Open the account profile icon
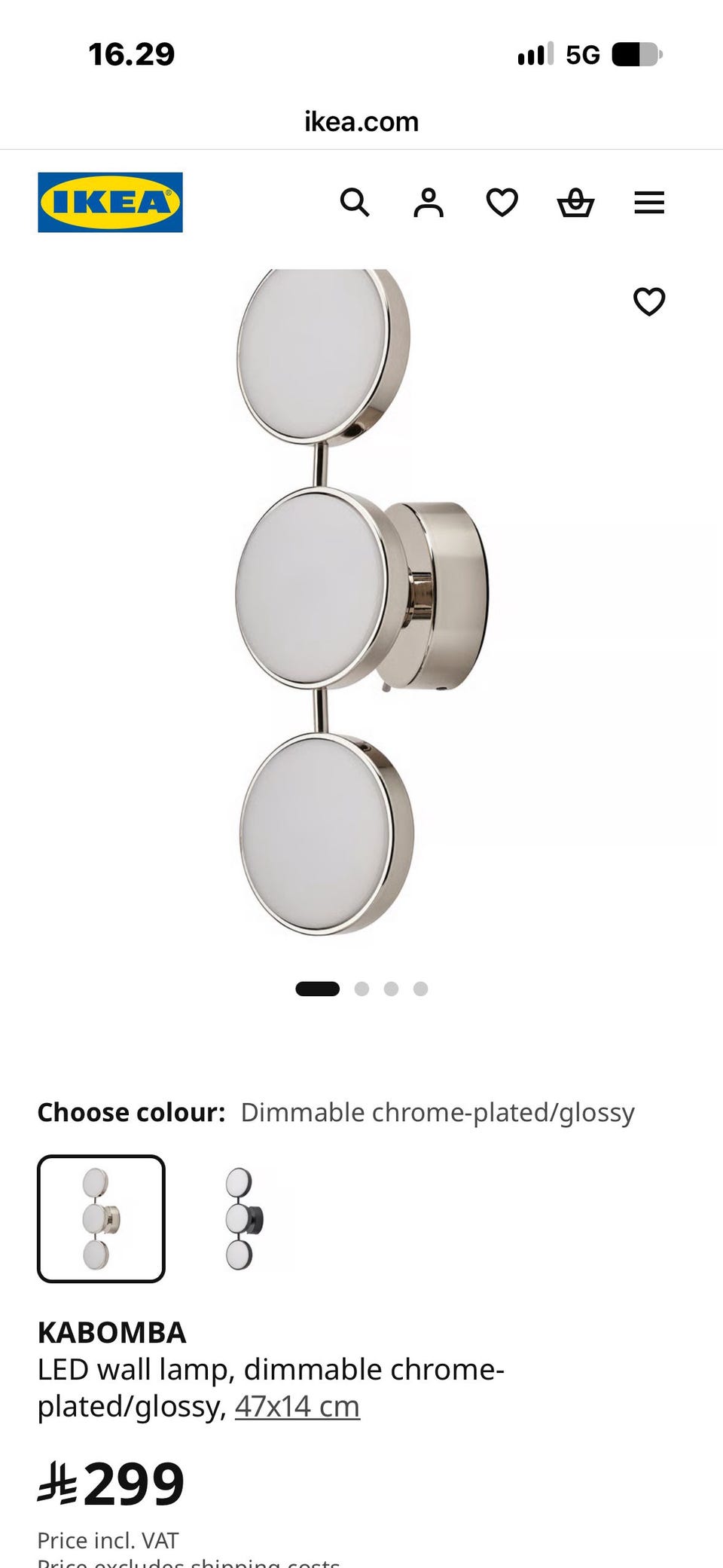The image size is (723, 1568). coord(429,203)
